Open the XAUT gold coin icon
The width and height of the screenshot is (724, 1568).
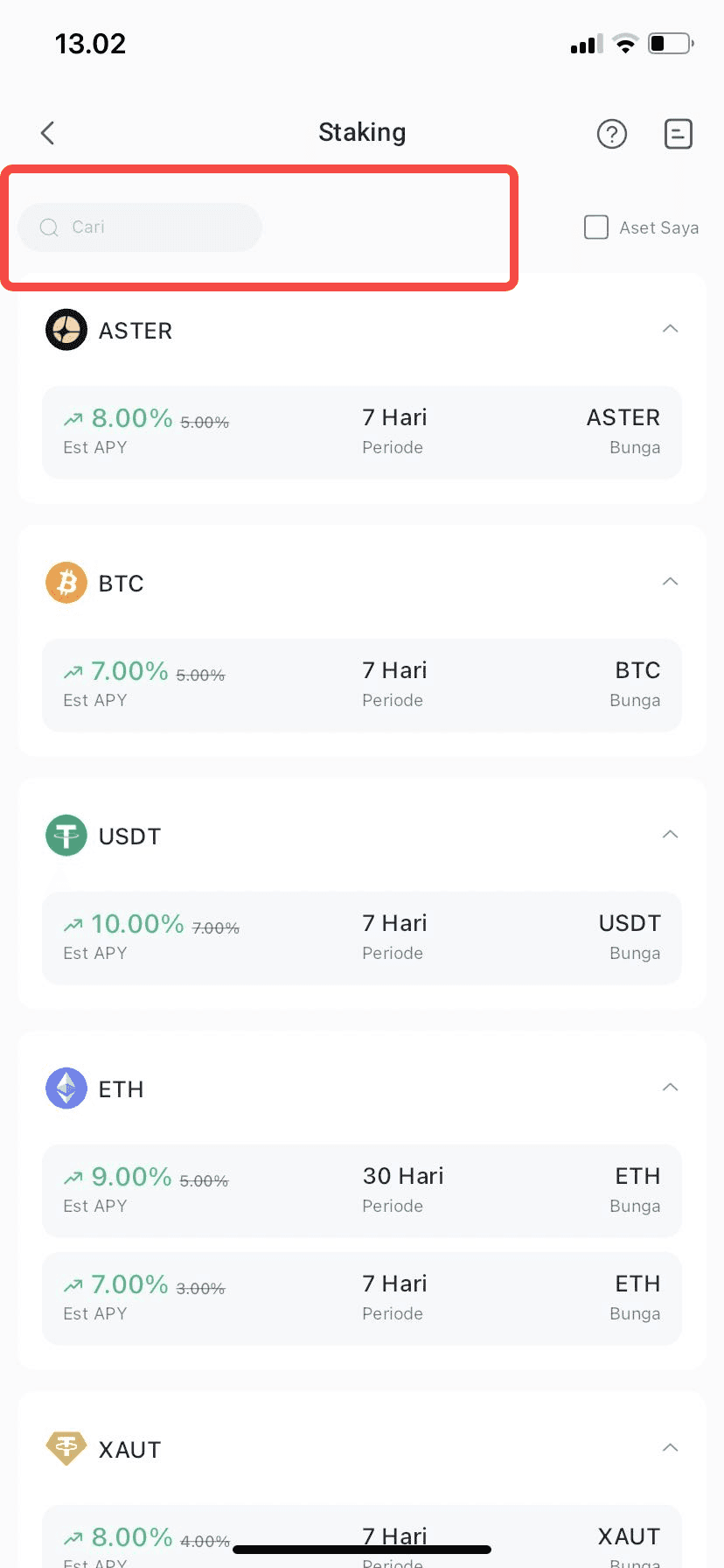pyautogui.click(x=66, y=1449)
